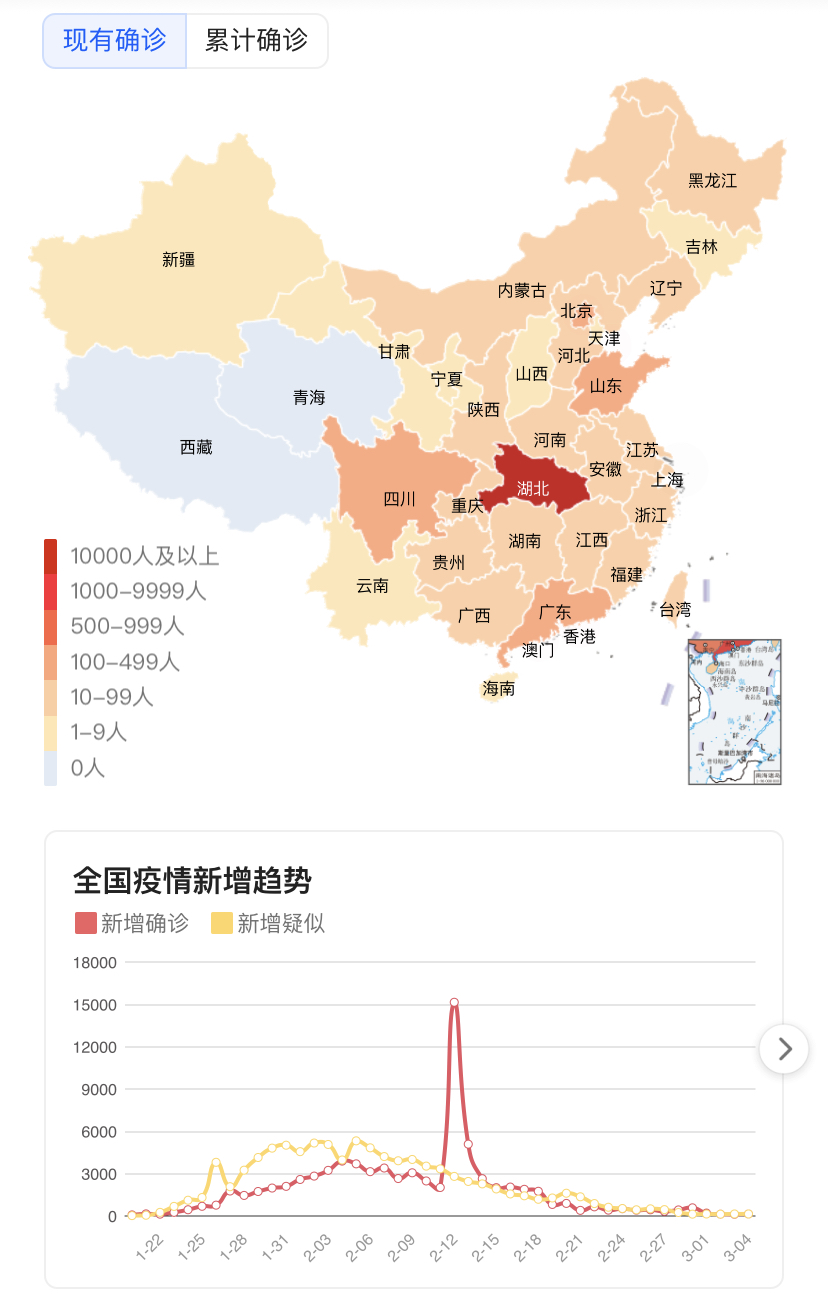Toggle the 新增疑似 series in the chart legend

click(x=268, y=923)
